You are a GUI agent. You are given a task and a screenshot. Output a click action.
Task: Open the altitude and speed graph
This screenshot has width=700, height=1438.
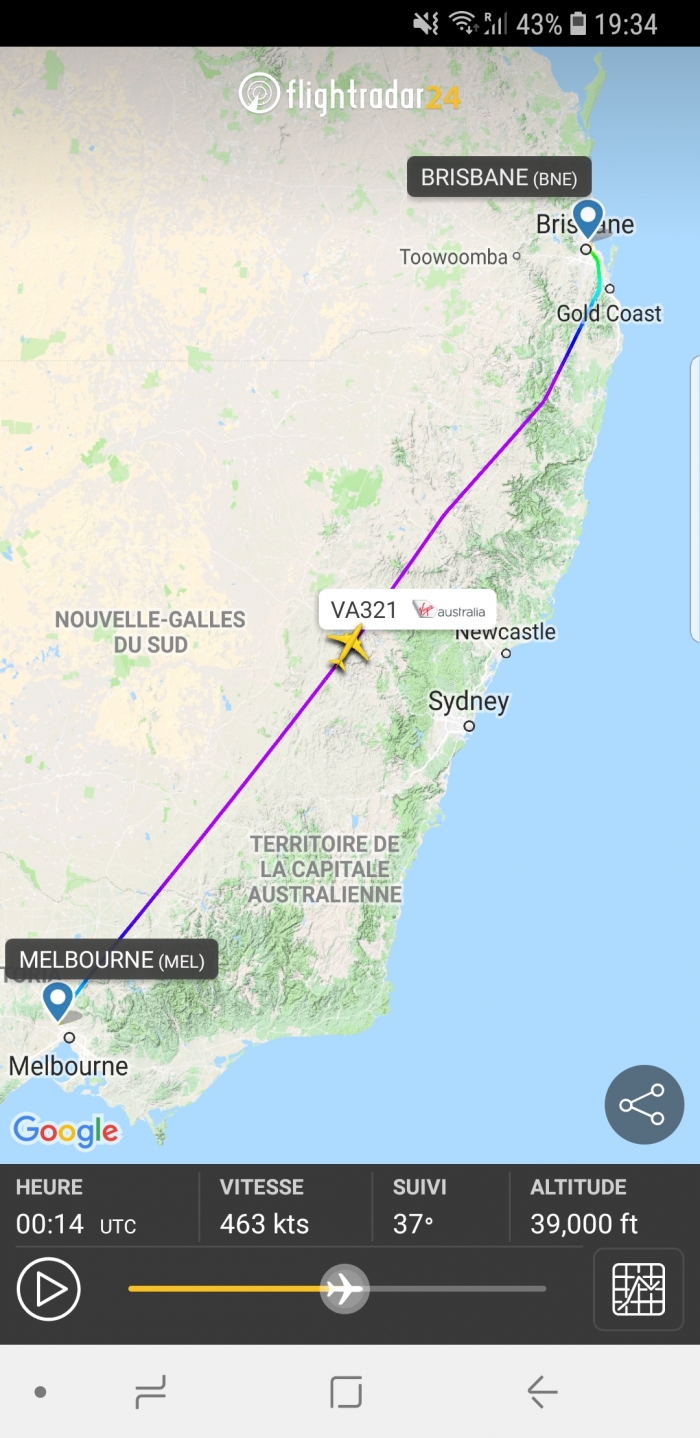638,1289
